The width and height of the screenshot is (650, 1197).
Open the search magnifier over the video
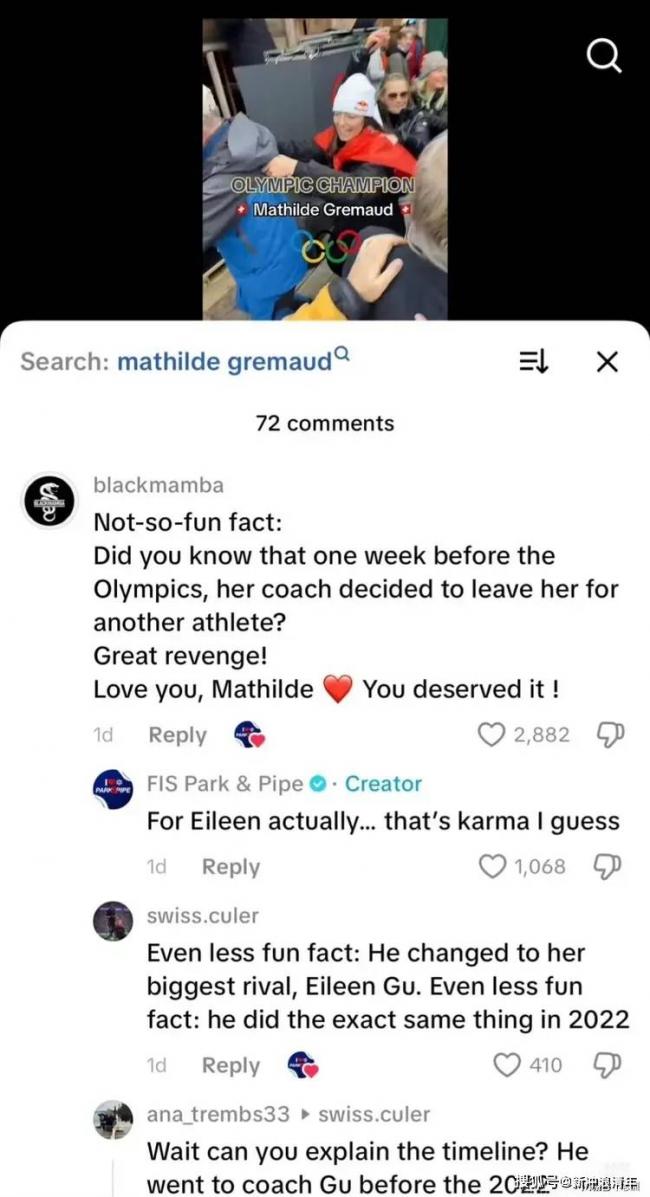603,58
